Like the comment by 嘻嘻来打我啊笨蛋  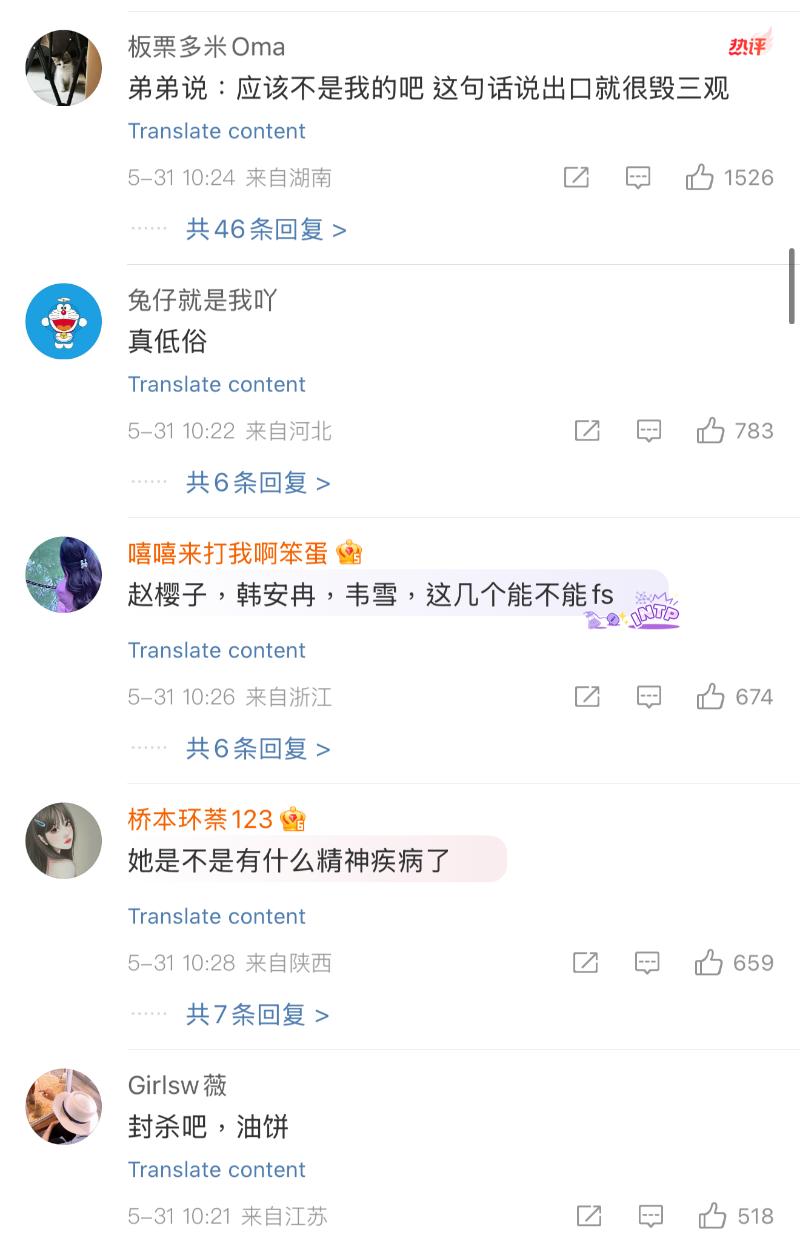click(x=711, y=697)
